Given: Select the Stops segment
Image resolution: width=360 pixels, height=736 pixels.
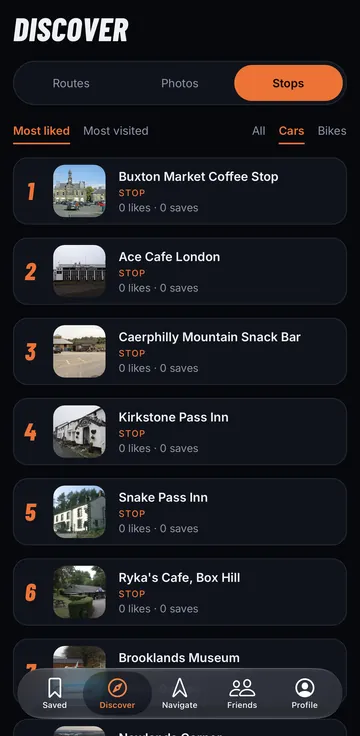Looking at the screenshot, I should point(288,83).
